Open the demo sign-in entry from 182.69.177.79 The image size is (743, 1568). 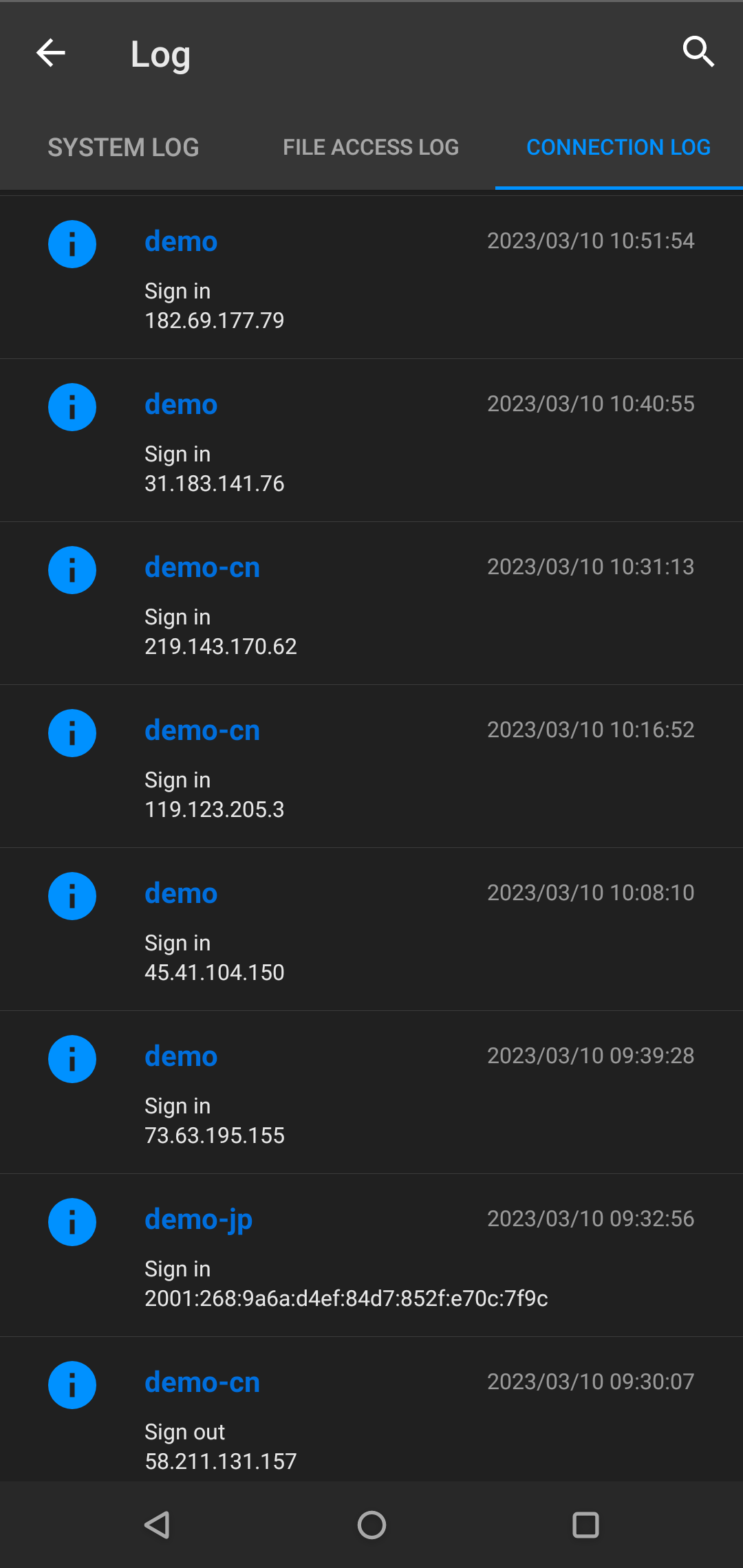click(371, 278)
